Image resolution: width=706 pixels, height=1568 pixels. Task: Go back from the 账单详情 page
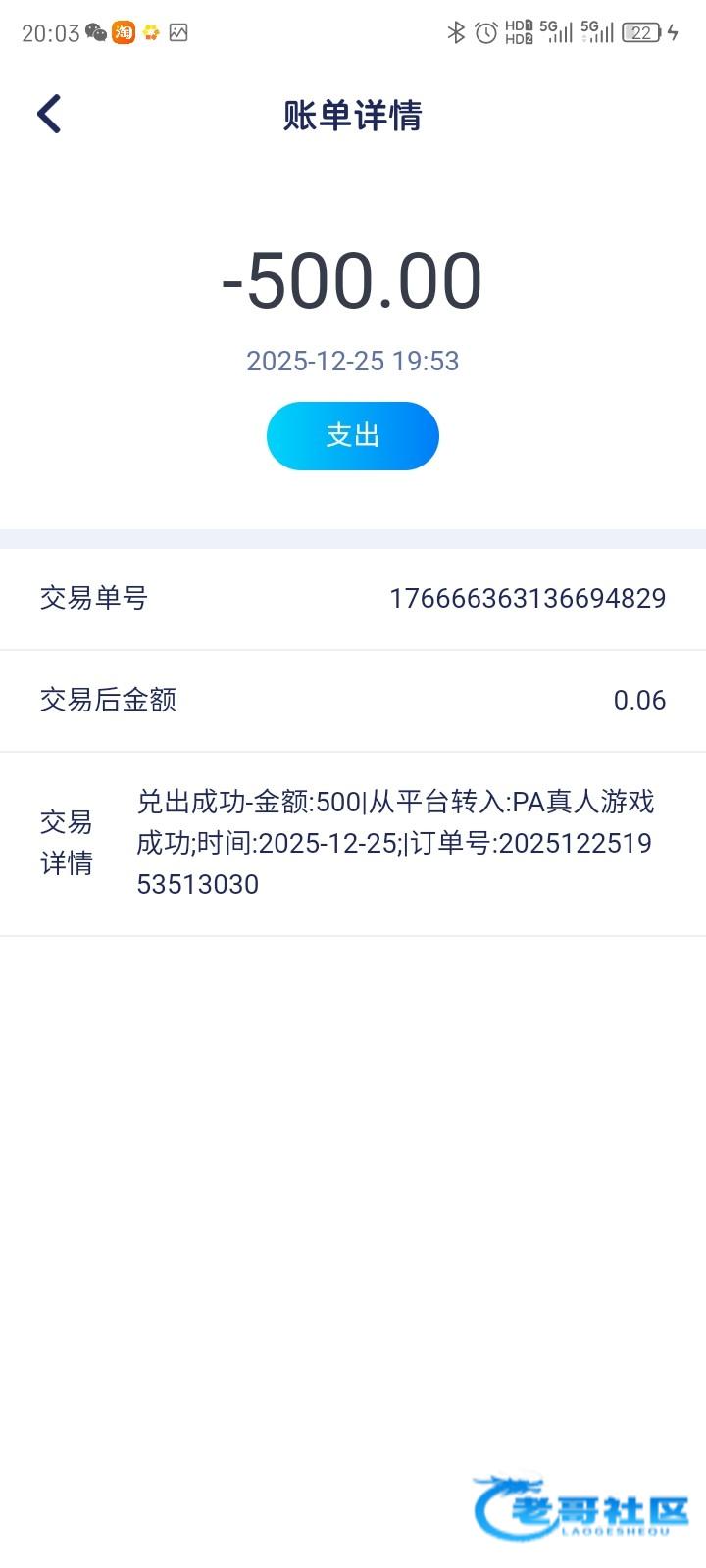coord(49,114)
